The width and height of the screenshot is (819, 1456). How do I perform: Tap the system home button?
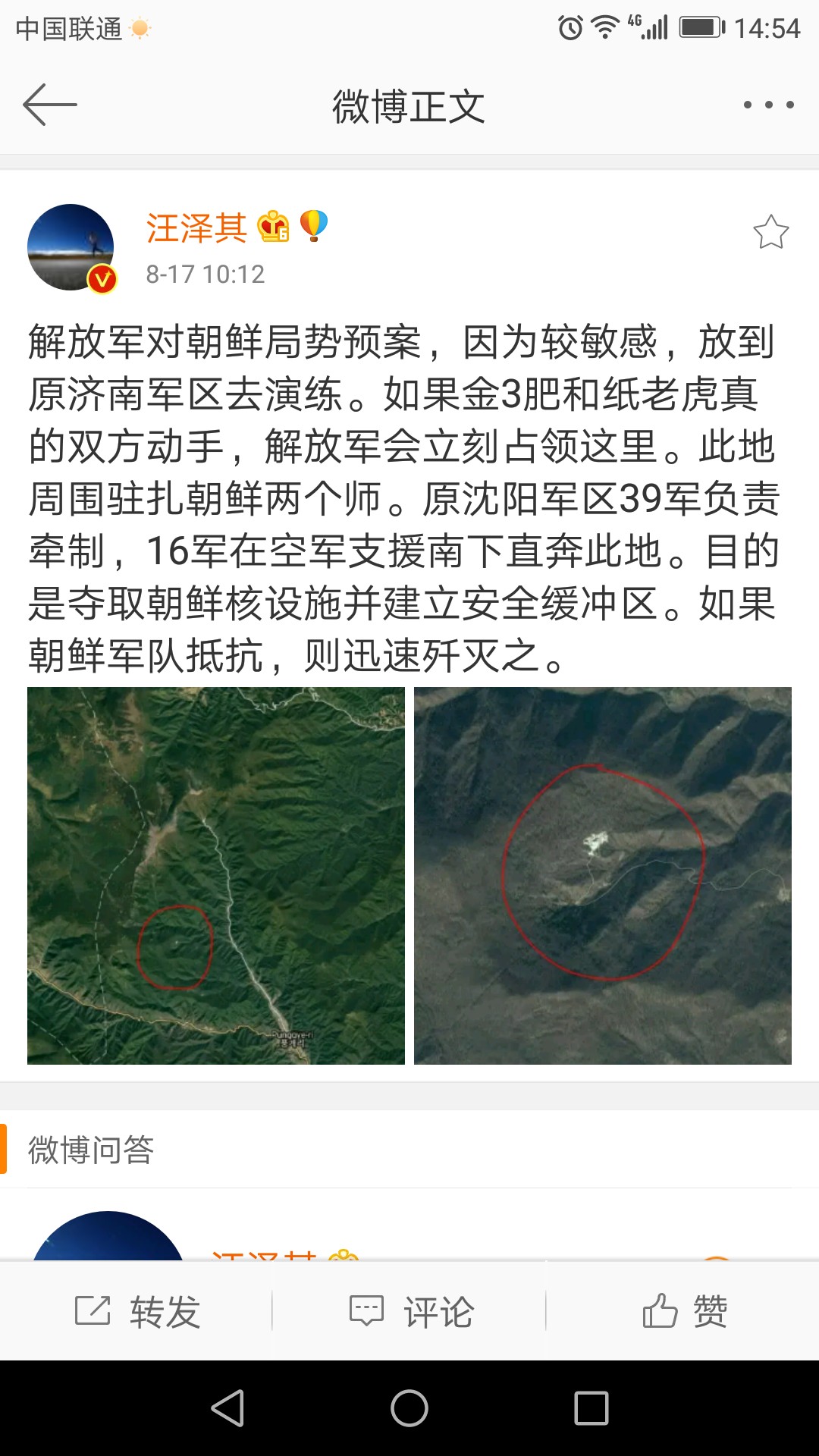[409, 1408]
